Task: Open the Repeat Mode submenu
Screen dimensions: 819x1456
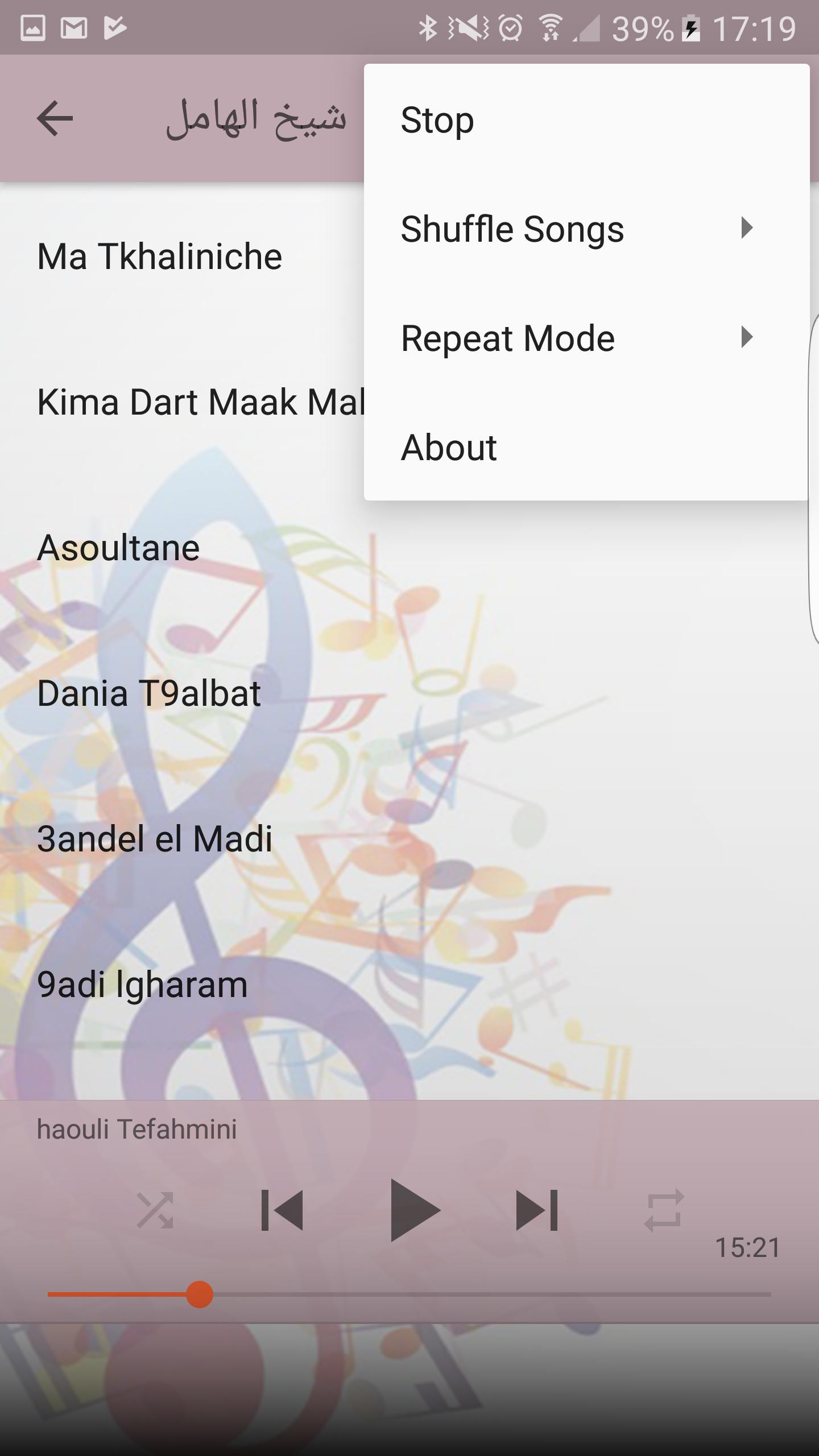Action: 586,338
